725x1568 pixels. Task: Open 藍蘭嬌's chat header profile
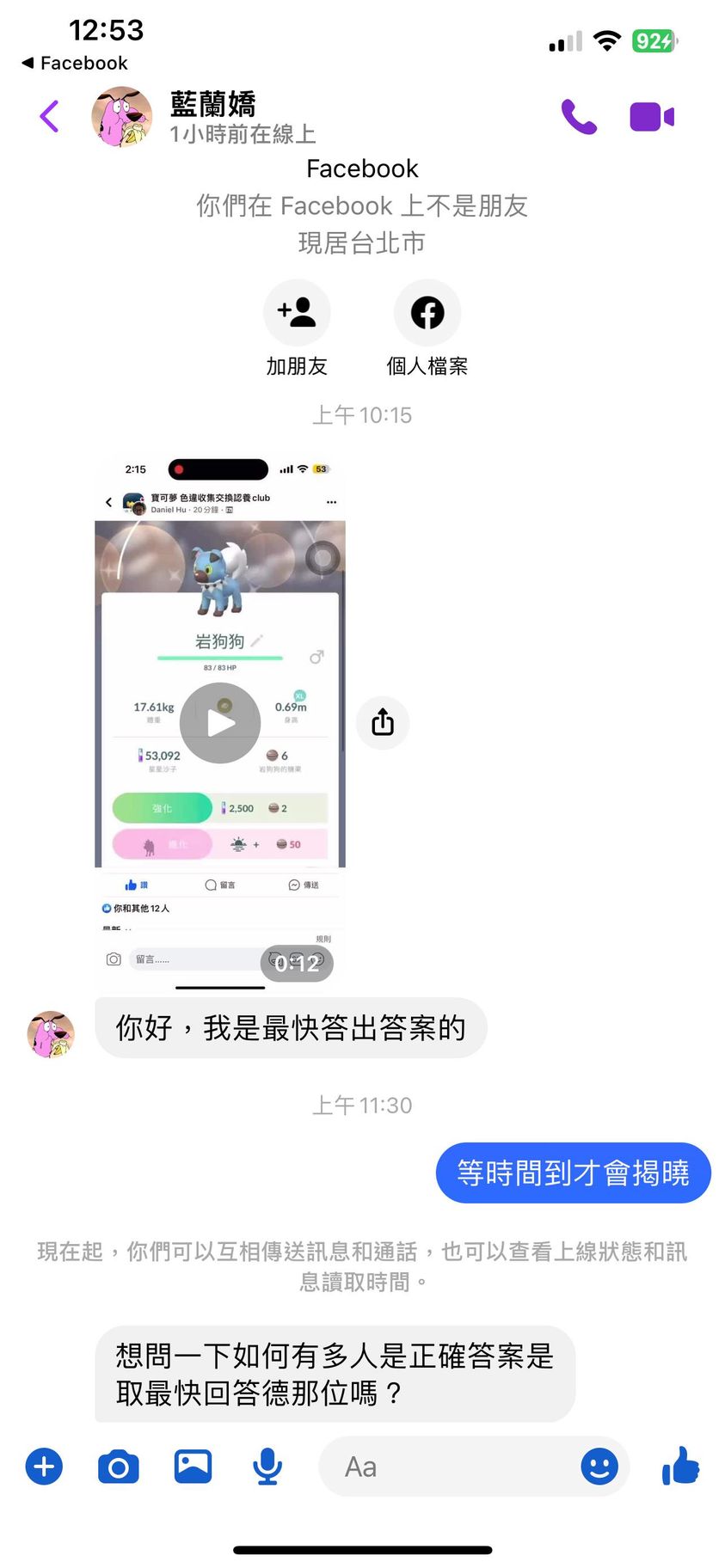212,117
